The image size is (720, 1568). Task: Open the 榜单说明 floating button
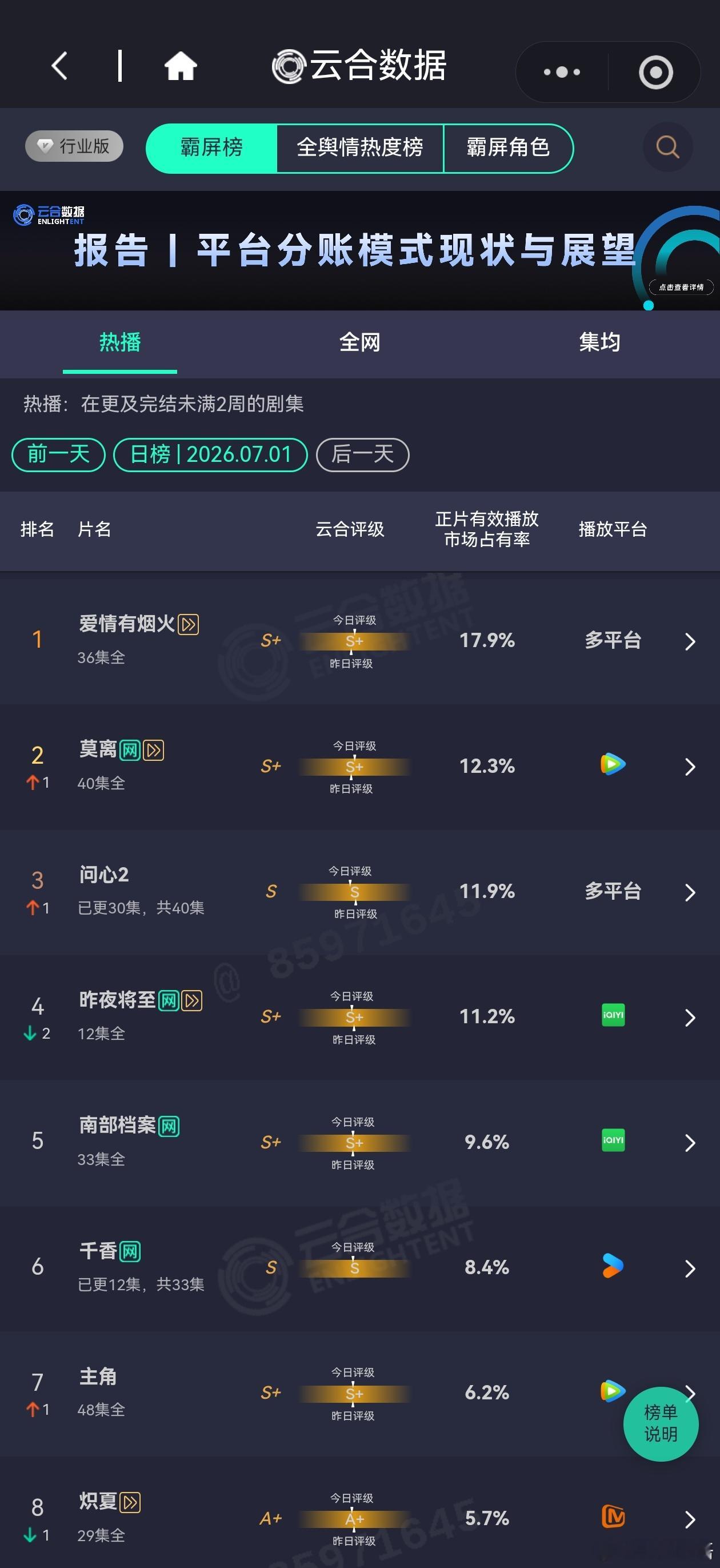pos(661,1423)
